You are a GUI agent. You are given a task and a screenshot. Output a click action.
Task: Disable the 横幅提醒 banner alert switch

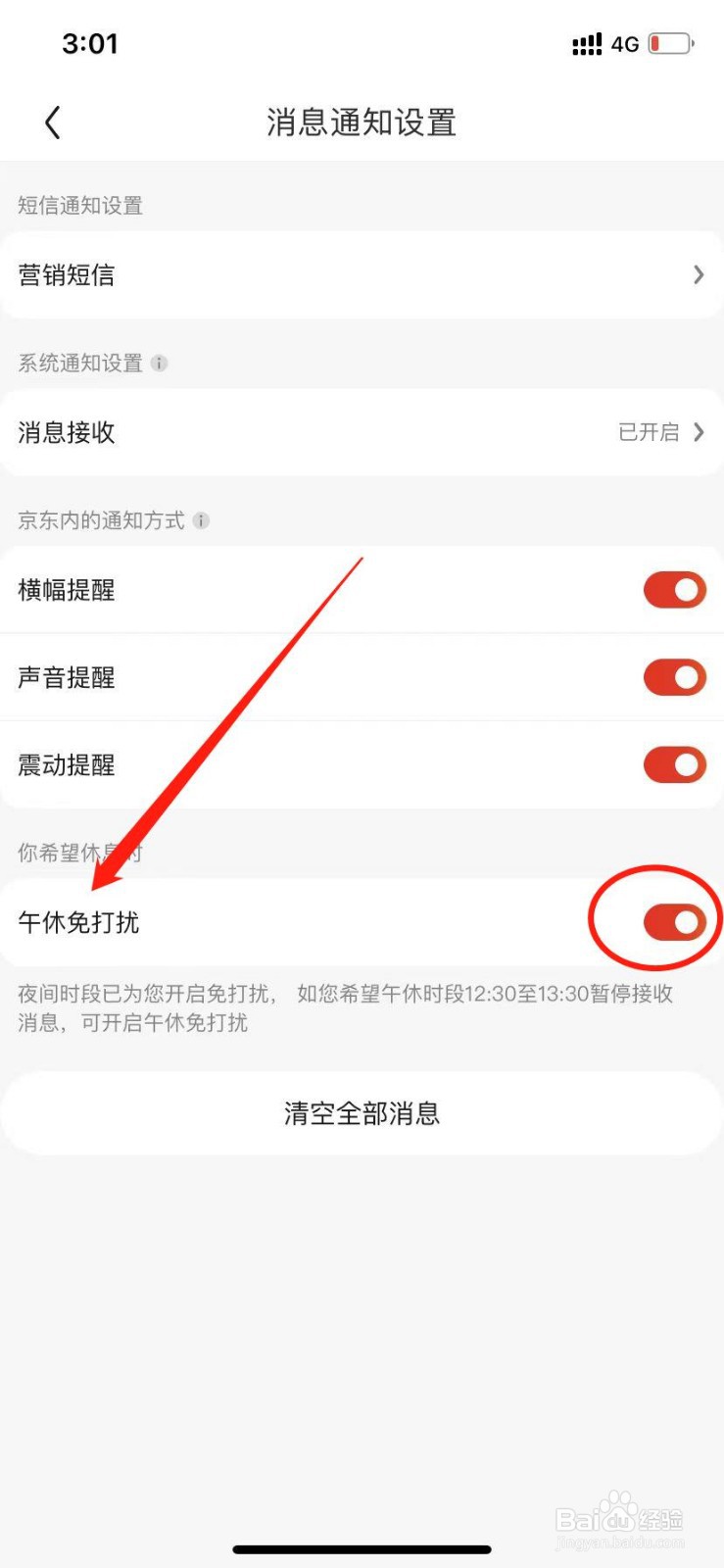(673, 589)
